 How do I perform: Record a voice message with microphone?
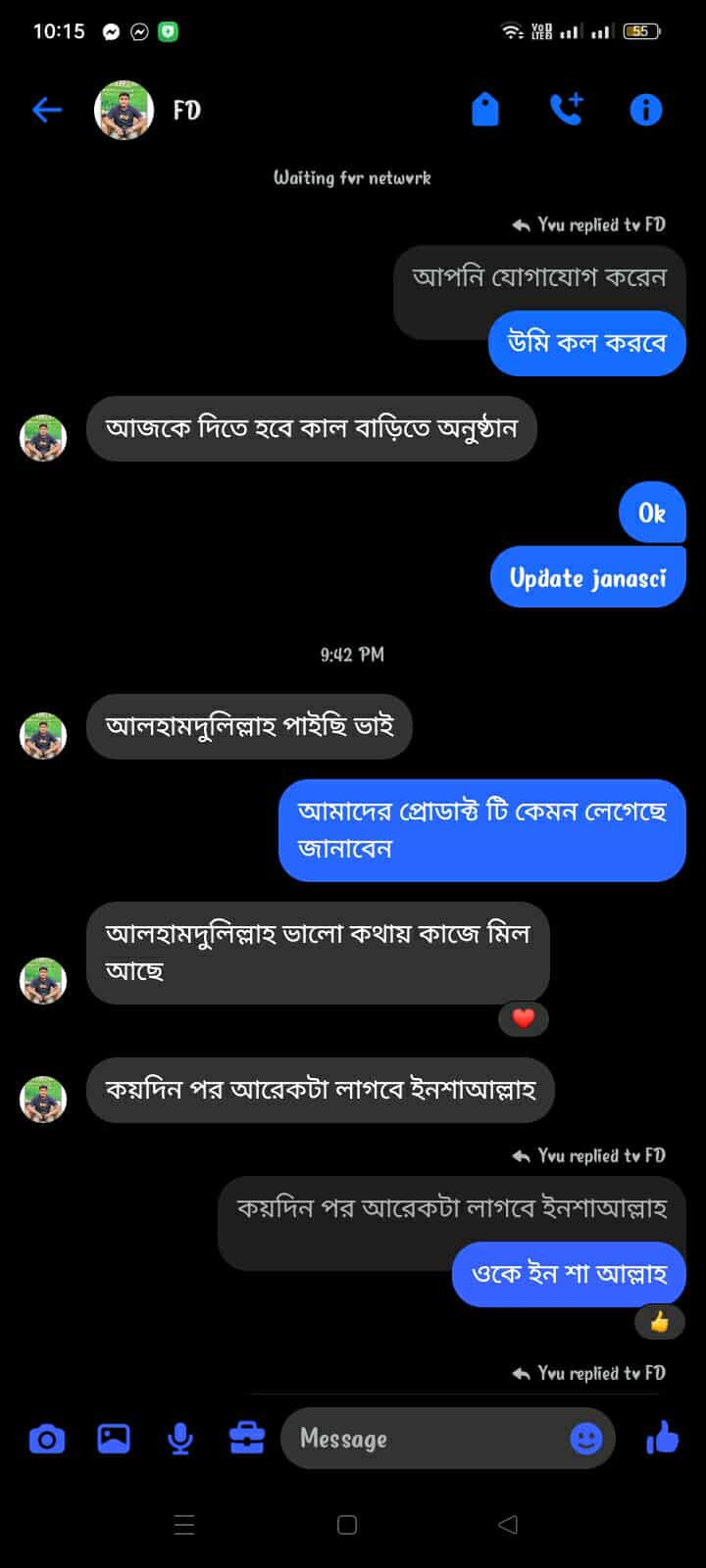pyautogui.click(x=179, y=1439)
